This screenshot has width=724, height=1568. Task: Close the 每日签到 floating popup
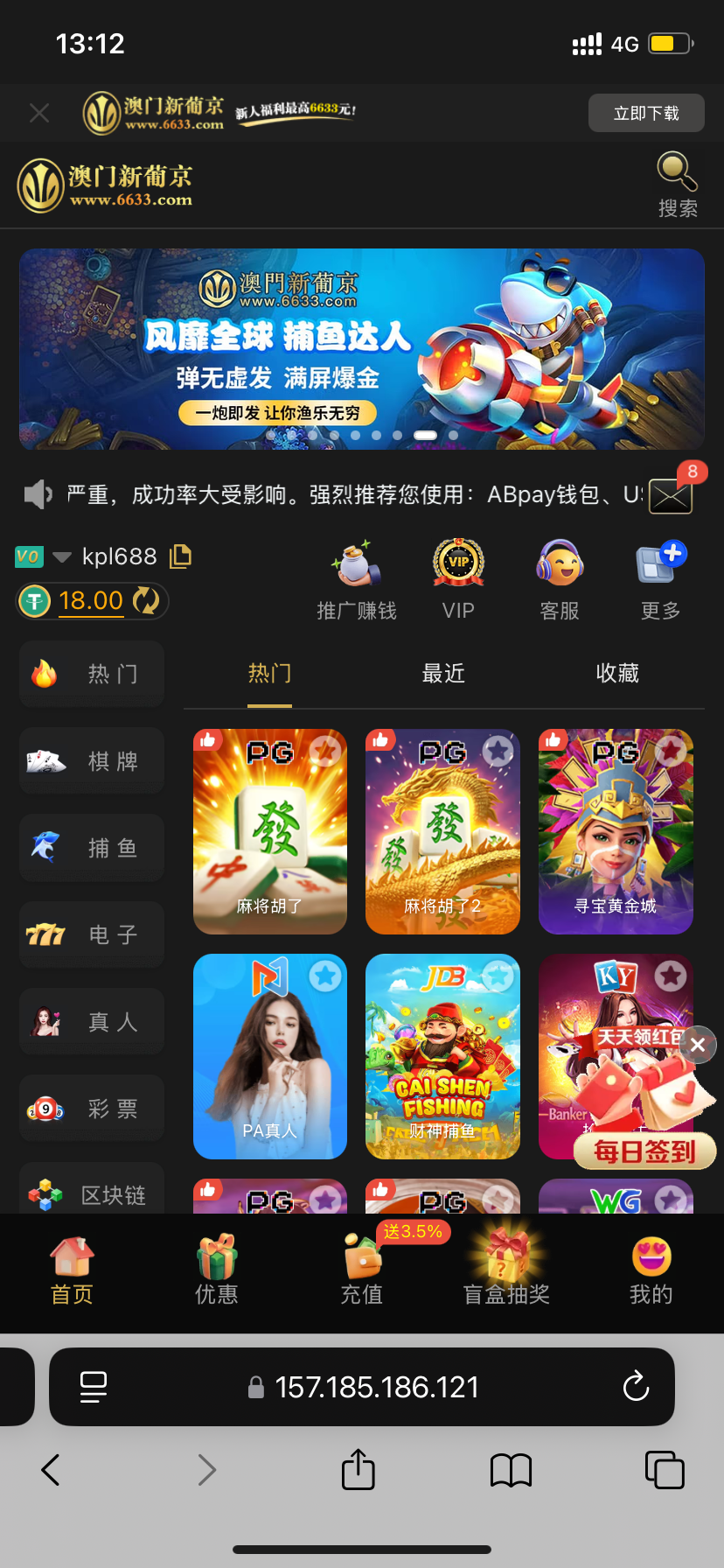coord(698,1044)
